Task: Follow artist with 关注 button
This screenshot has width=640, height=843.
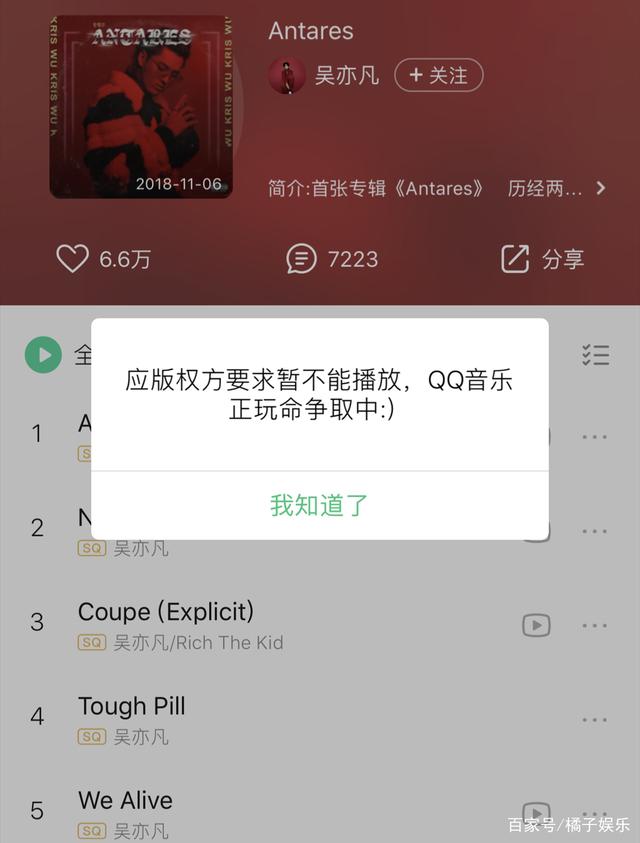Action: click(x=438, y=75)
